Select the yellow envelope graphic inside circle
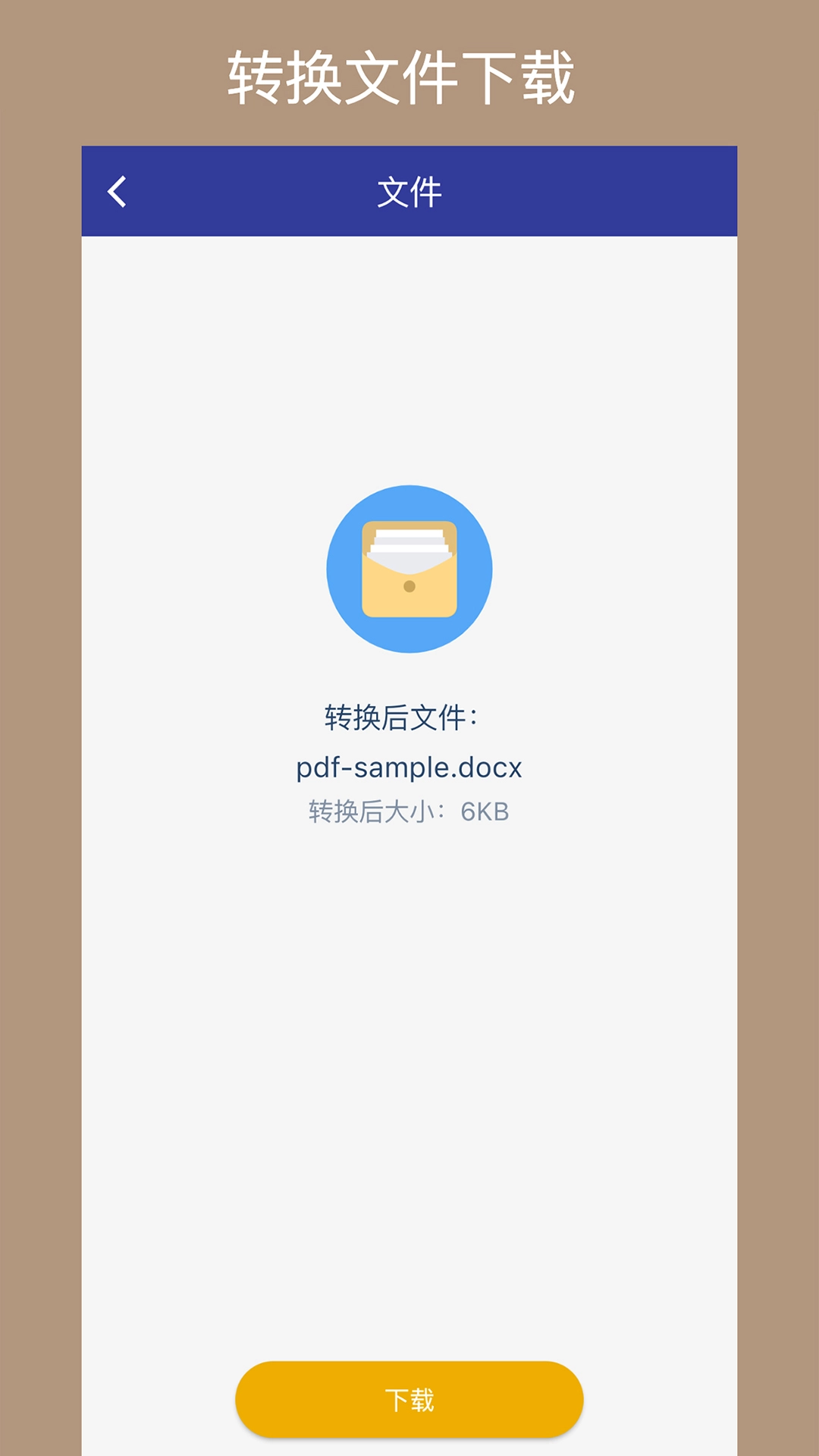This screenshot has height=1456, width=819. [x=409, y=576]
